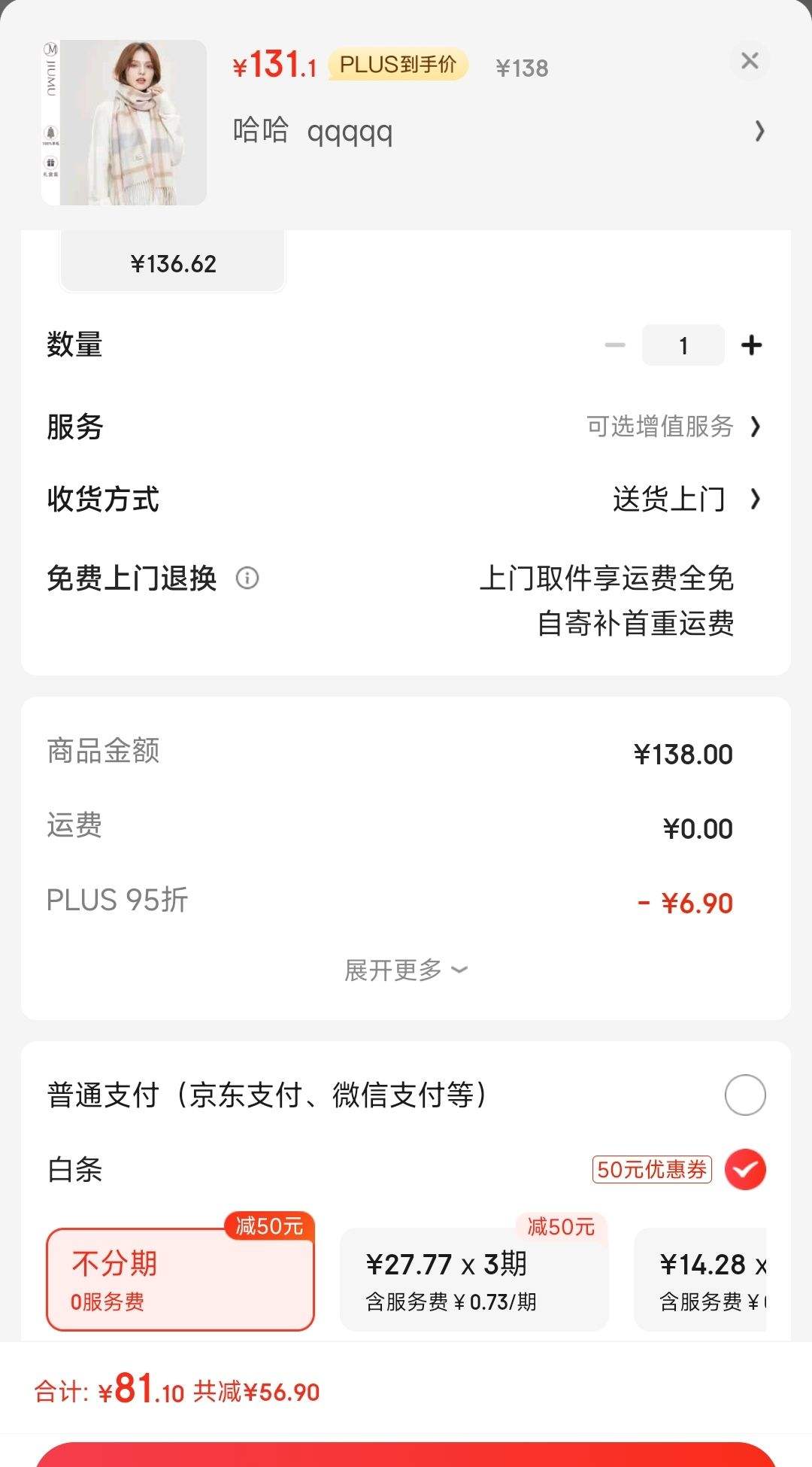Change 收货方式 delivery method

click(x=406, y=499)
